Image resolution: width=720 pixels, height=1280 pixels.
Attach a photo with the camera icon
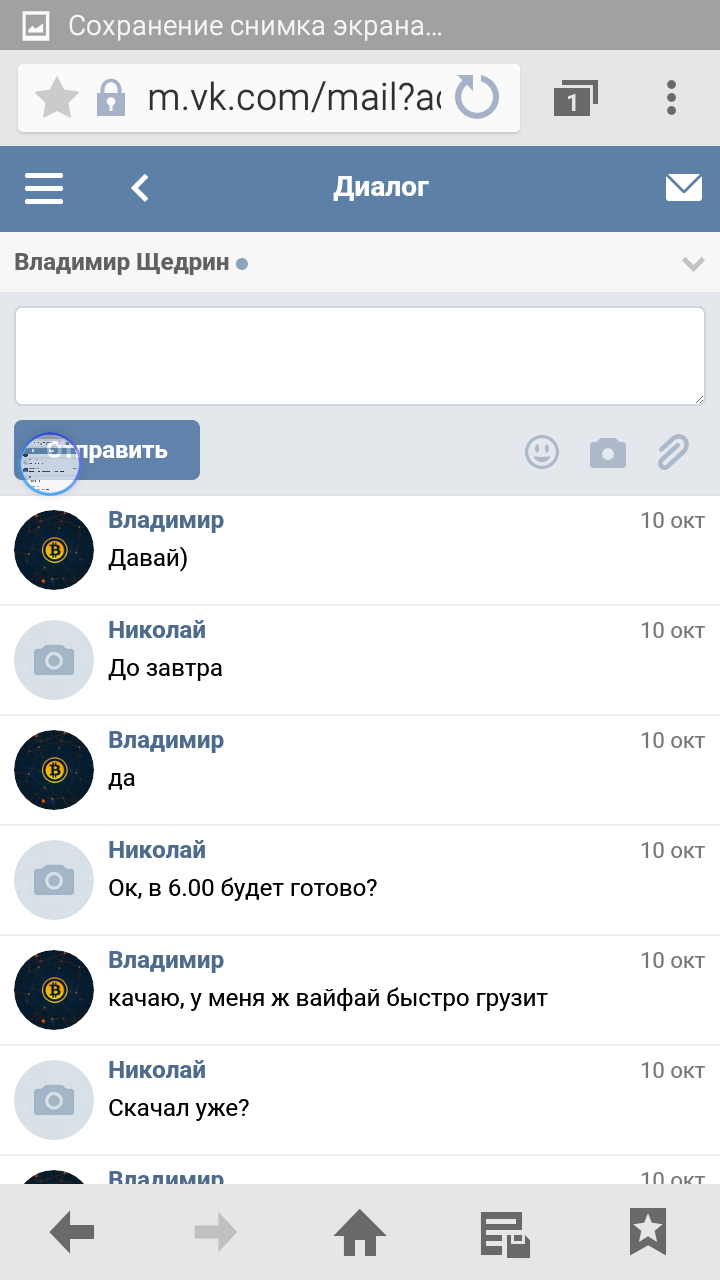pyautogui.click(x=608, y=453)
